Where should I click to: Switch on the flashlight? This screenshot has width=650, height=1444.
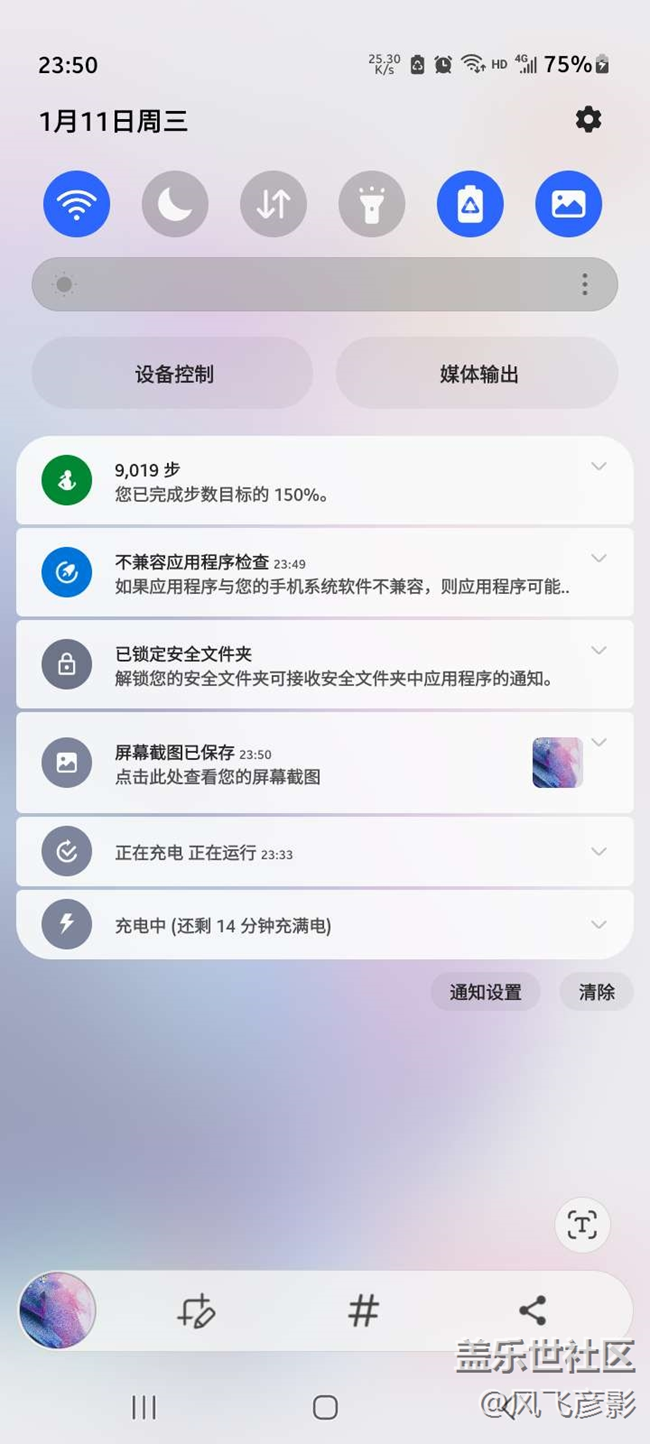(371, 204)
